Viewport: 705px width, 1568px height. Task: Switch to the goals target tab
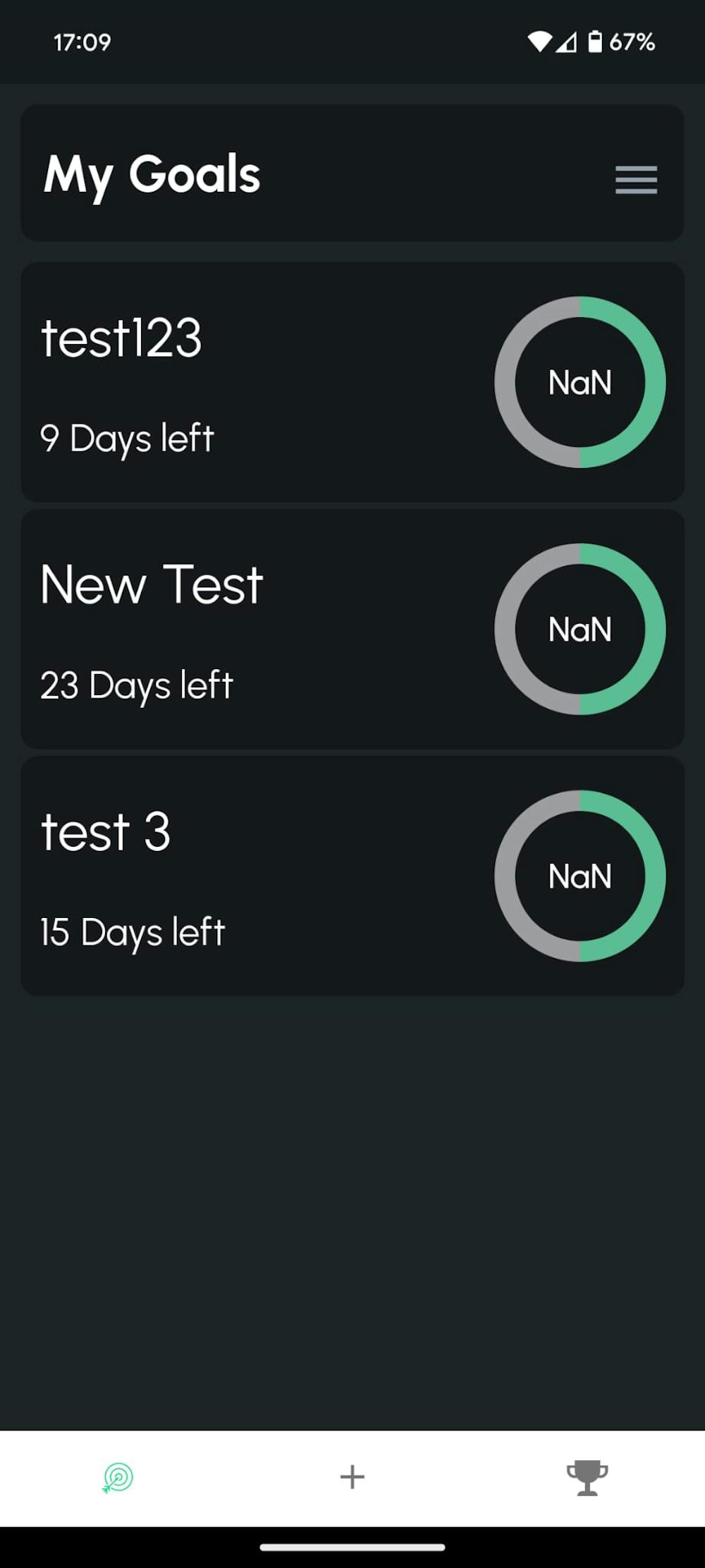coord(118,1477)
